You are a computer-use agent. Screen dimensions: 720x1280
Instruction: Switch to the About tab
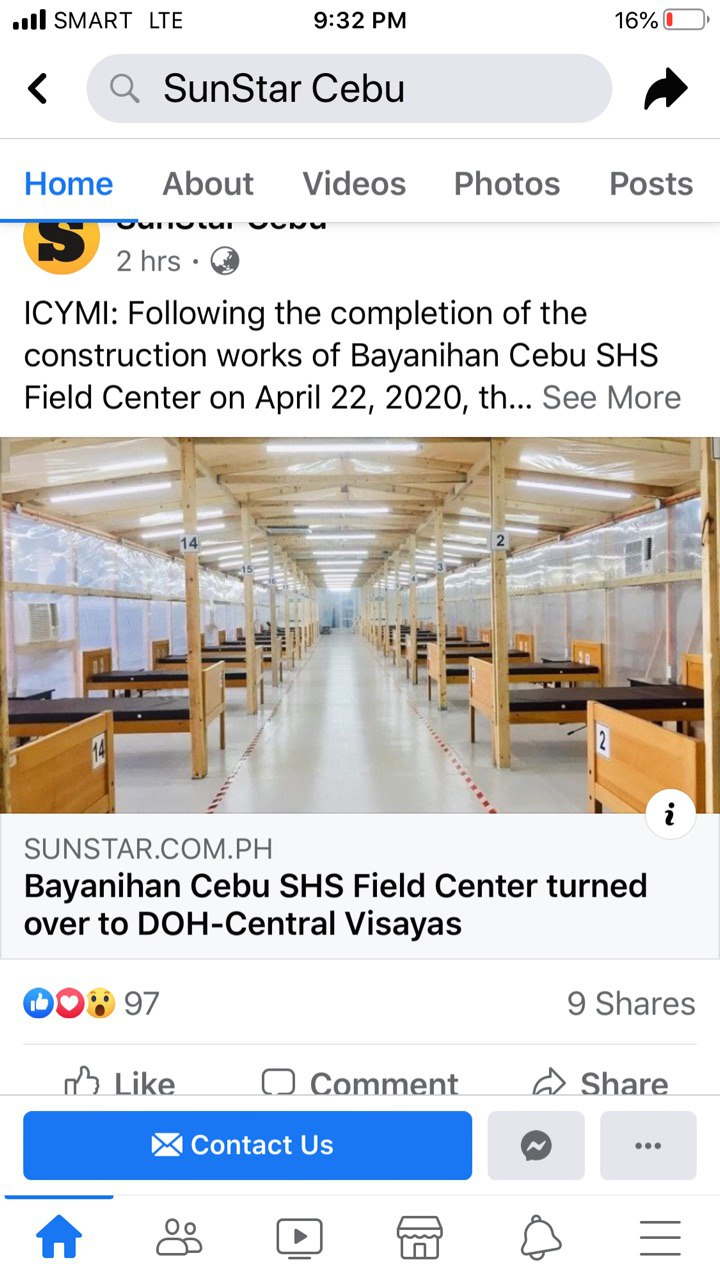tap(208, 184)
